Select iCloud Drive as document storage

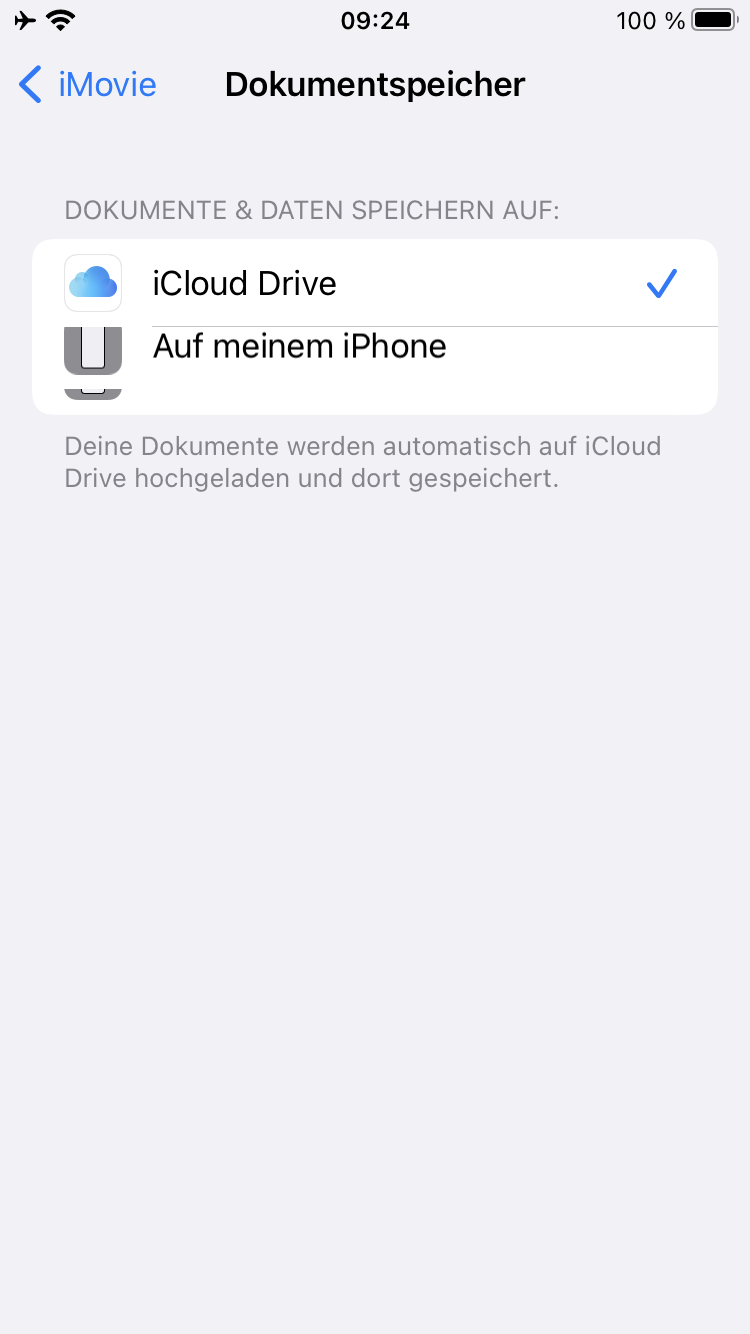(x=374, y=284)
